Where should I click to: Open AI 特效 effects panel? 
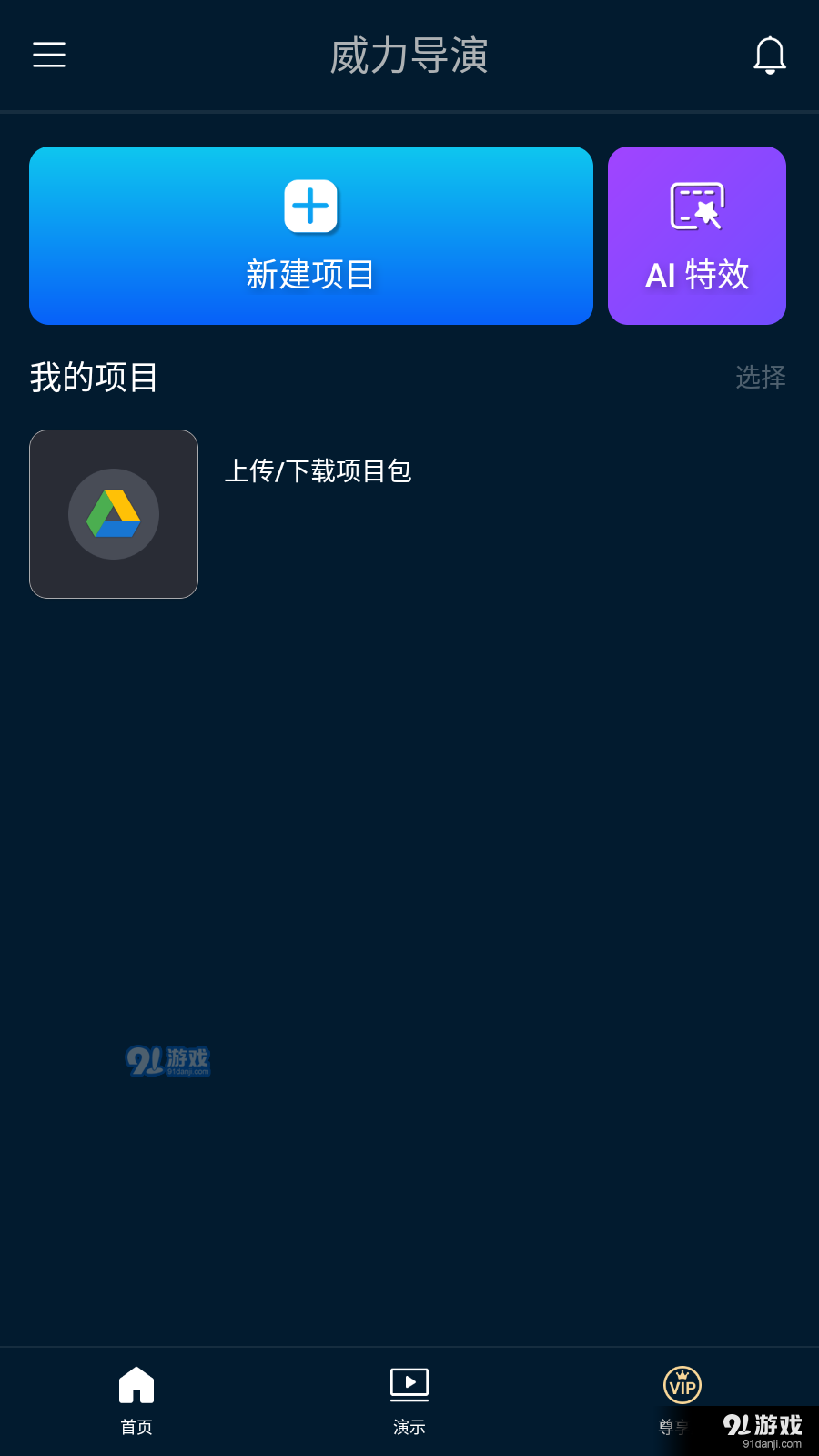697,235
